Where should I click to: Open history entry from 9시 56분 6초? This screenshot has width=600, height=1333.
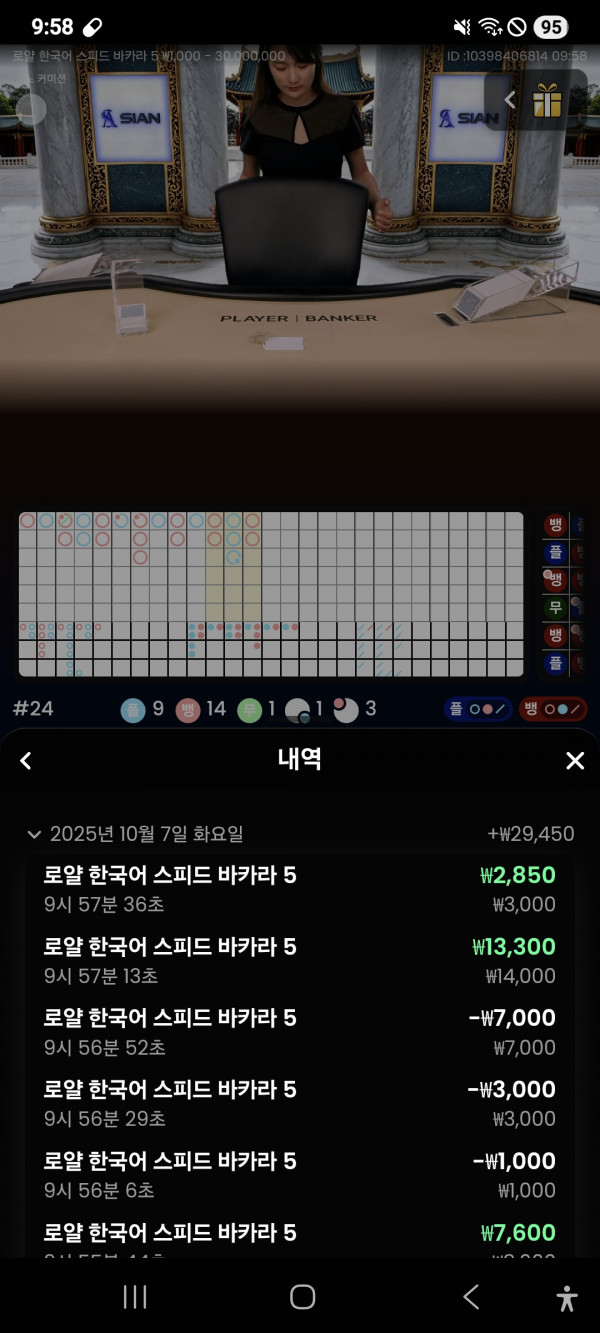coord(300,1174)
